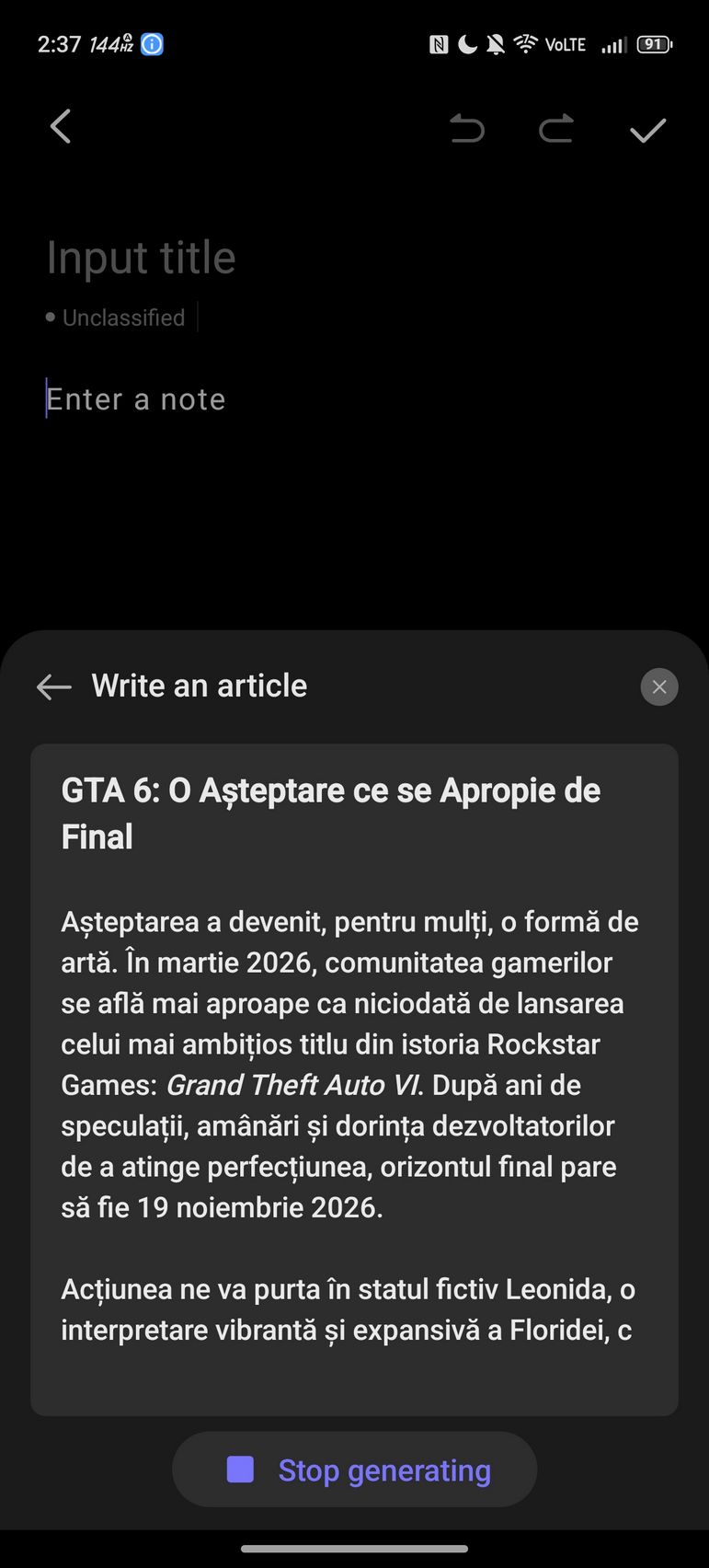Undo the last edit
Viewport: 709px width, 1568px height.
click(467, 129)
